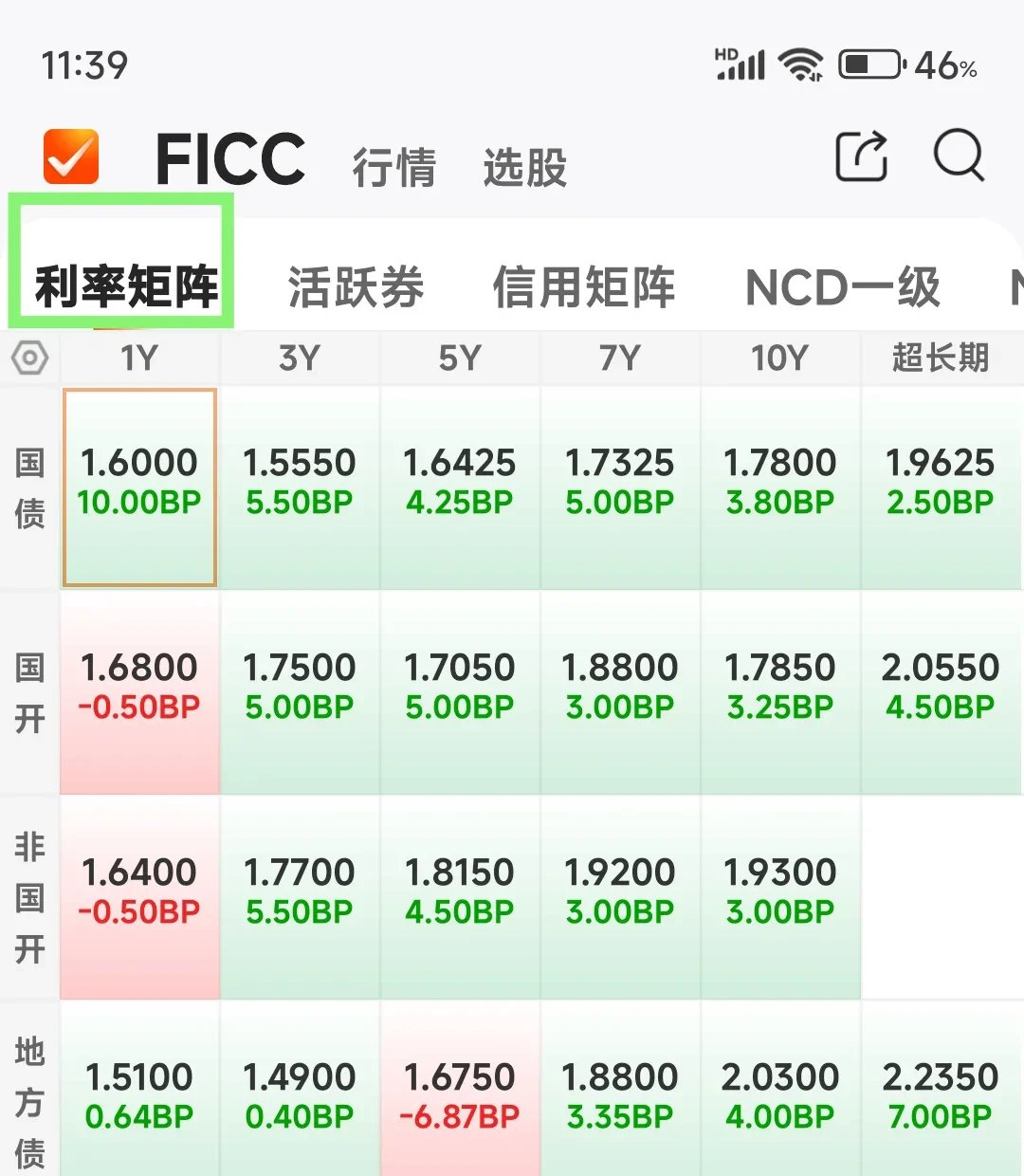Tap the HD indicator in status bar

(724, 57)
